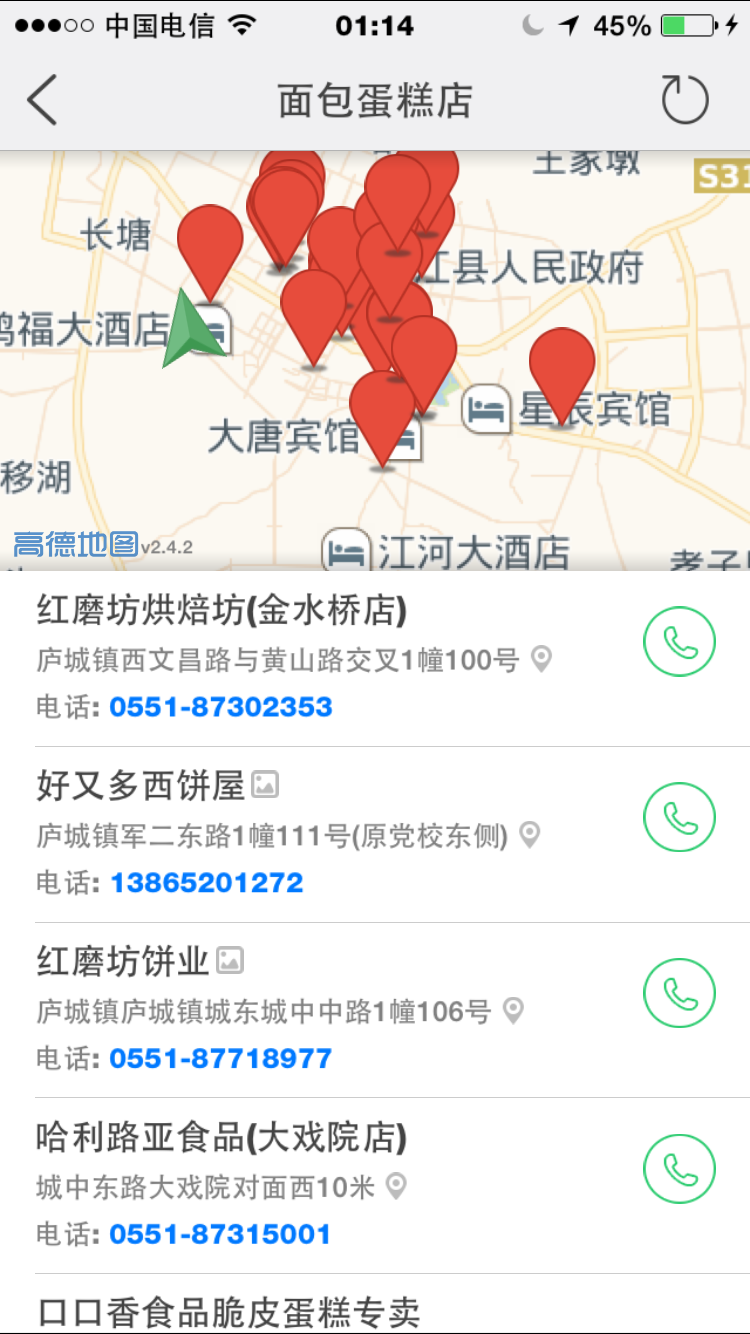The width and height of the screenshot is (750, 1334).
Task: Go back from the 面包蛋糕店 screen
Action: click(42, 100)
